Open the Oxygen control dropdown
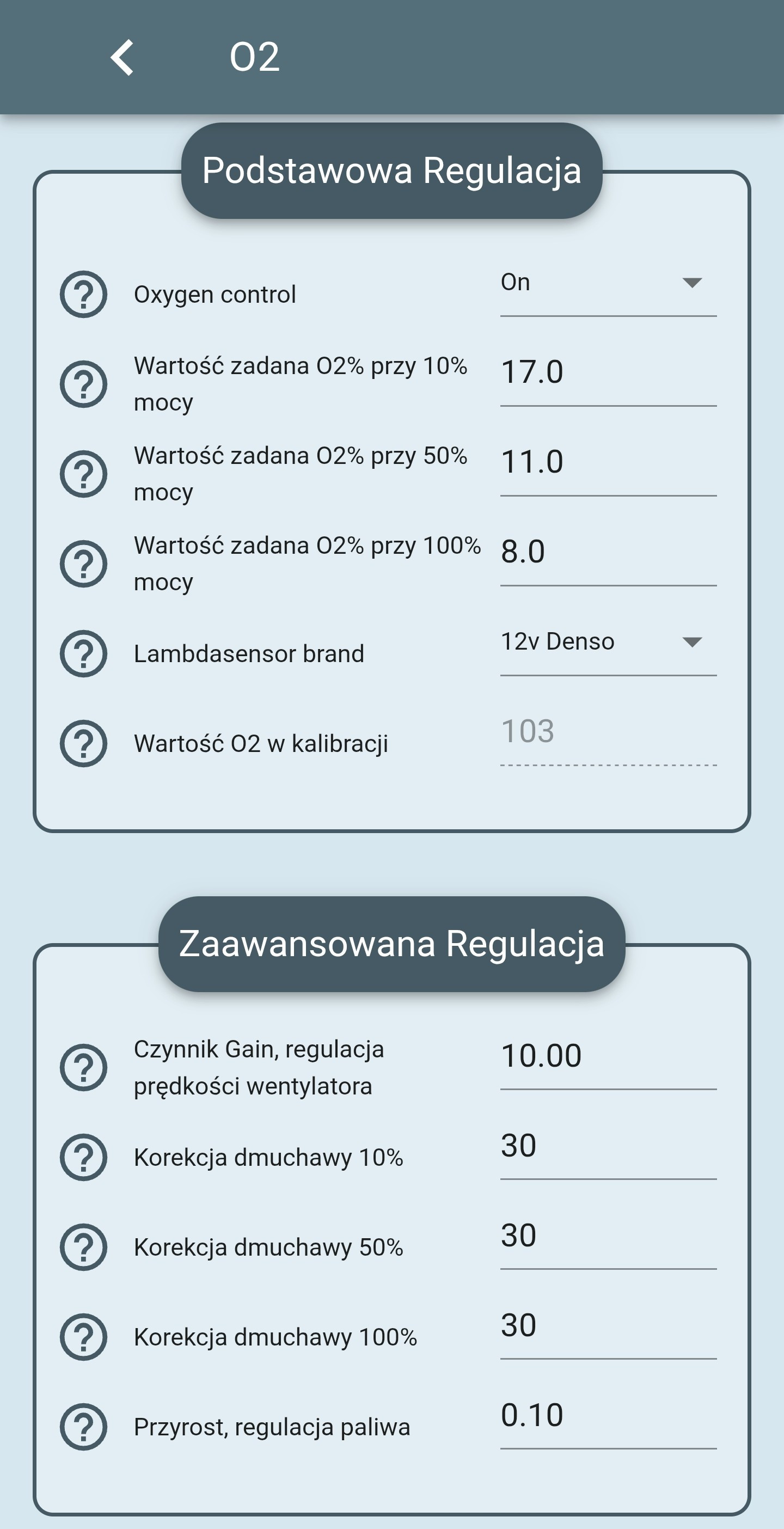Viewport: 784px width, 1529px height. click(x=608, y=283)
